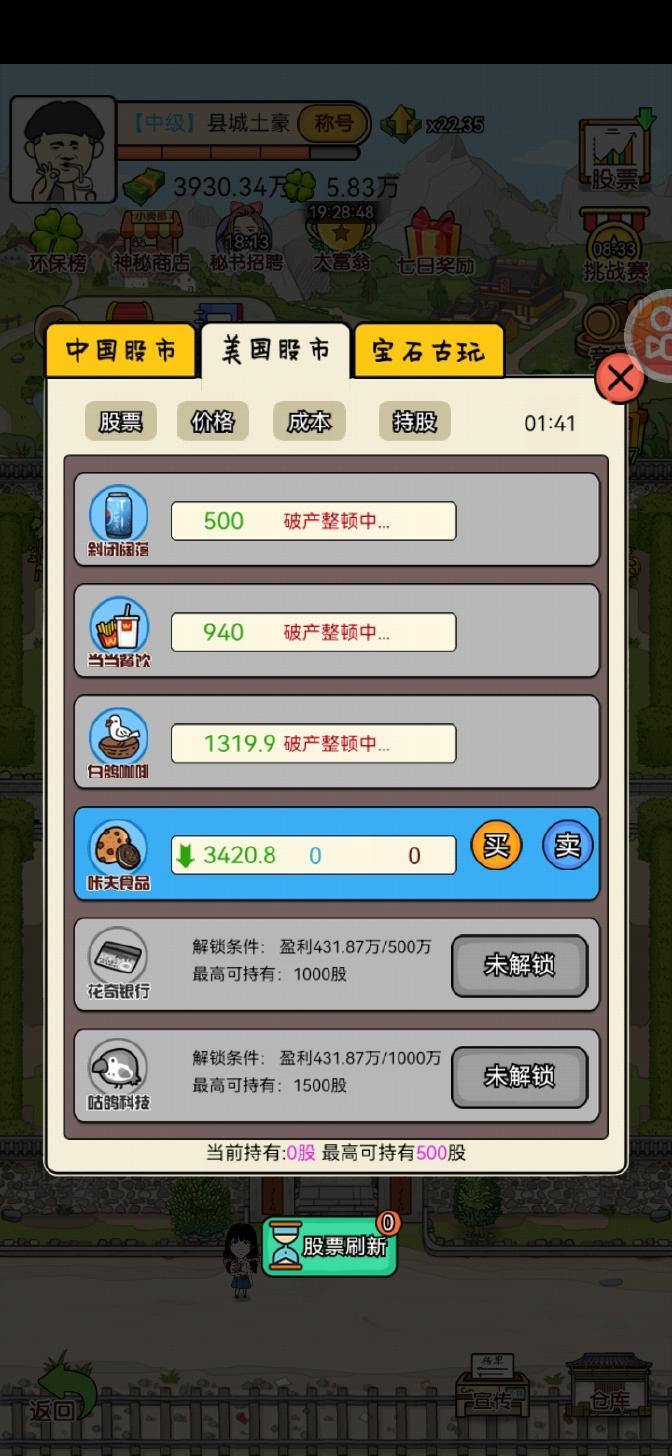672x1456 pixels.
Task: Tap 未解锁 button for 咕鸽科技
Action: (519, 1077)
